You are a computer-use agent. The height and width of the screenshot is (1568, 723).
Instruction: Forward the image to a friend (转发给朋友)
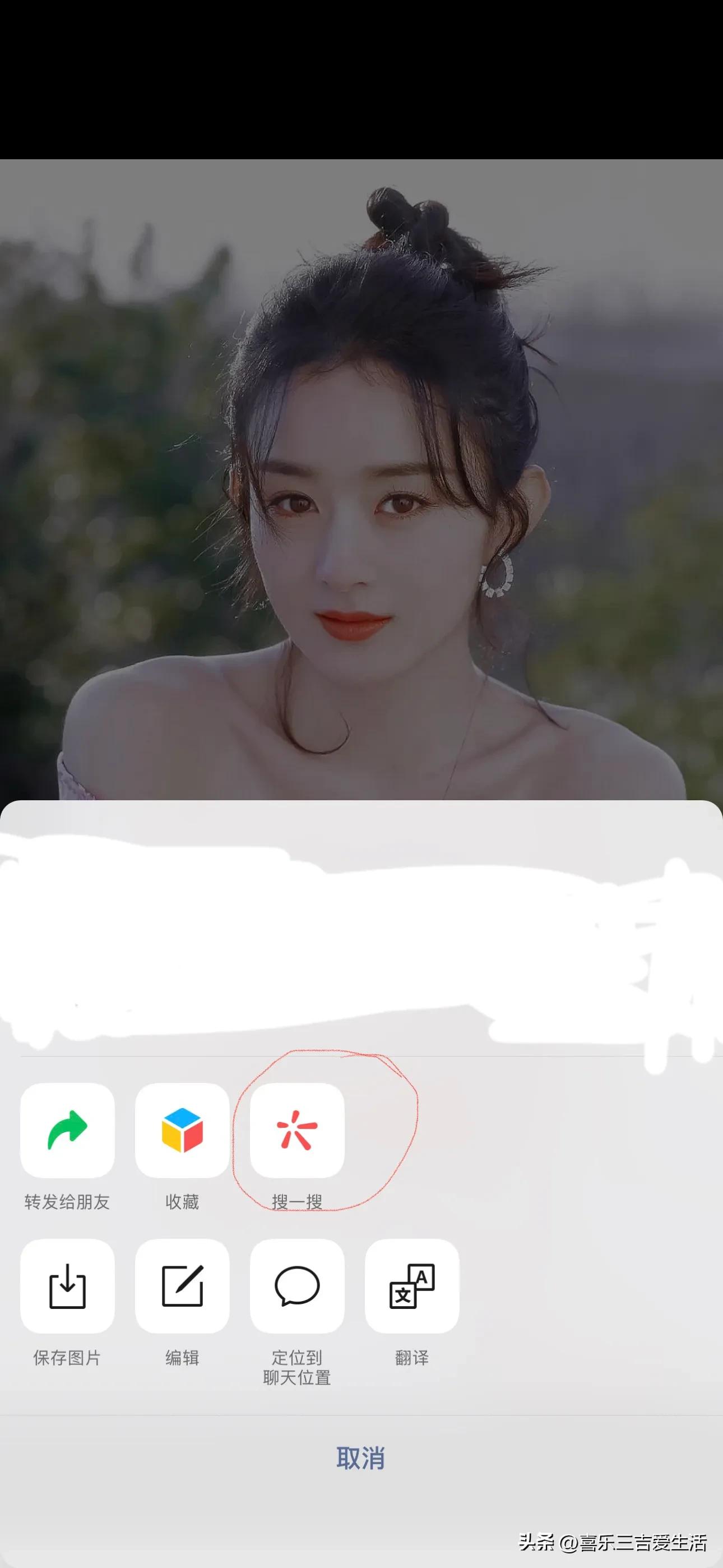point(67,1130)
